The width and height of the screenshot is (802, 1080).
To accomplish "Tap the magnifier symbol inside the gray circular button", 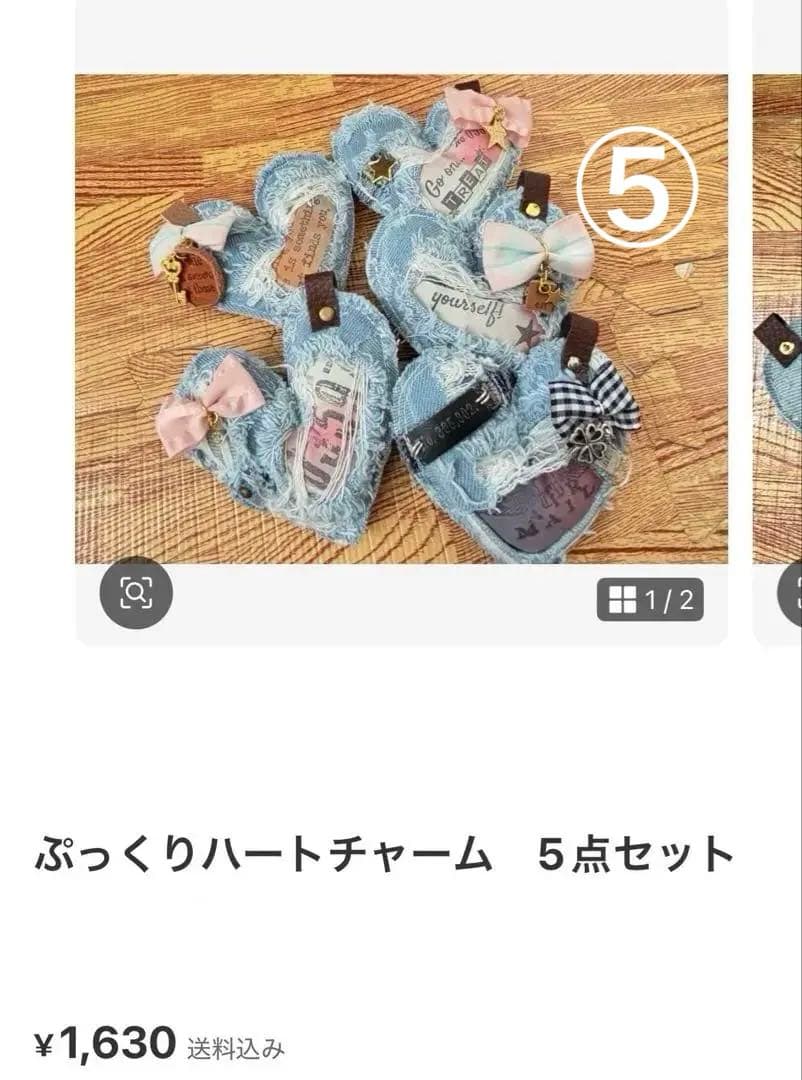I will point(138,594).
